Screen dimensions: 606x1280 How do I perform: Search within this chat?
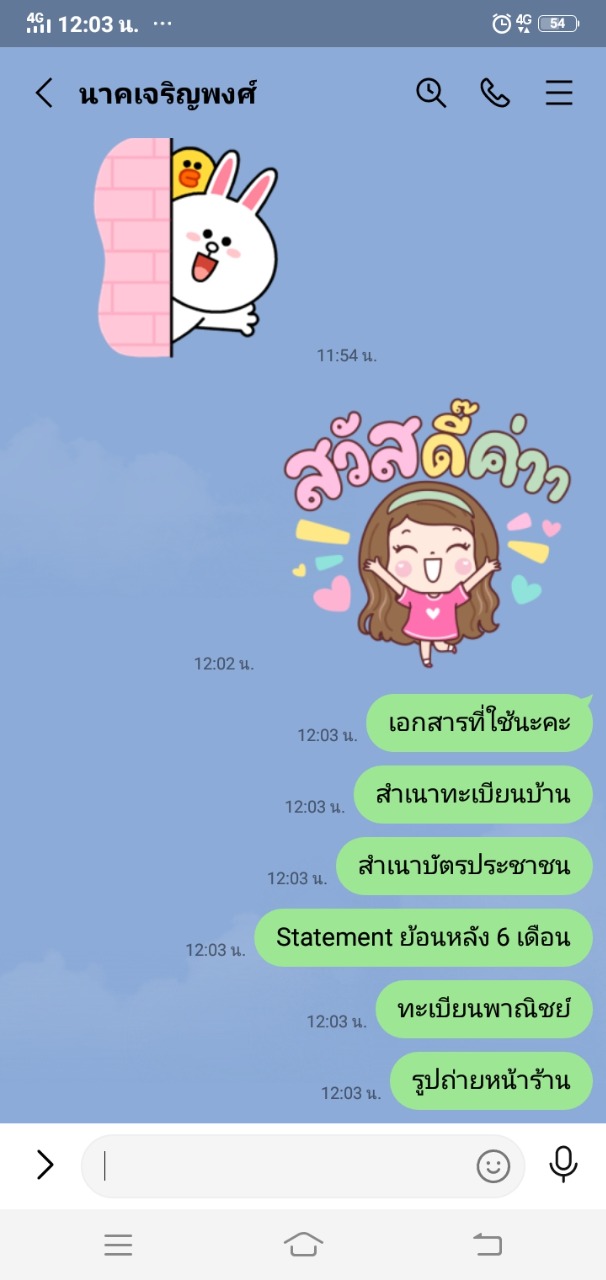click(431, 93)
